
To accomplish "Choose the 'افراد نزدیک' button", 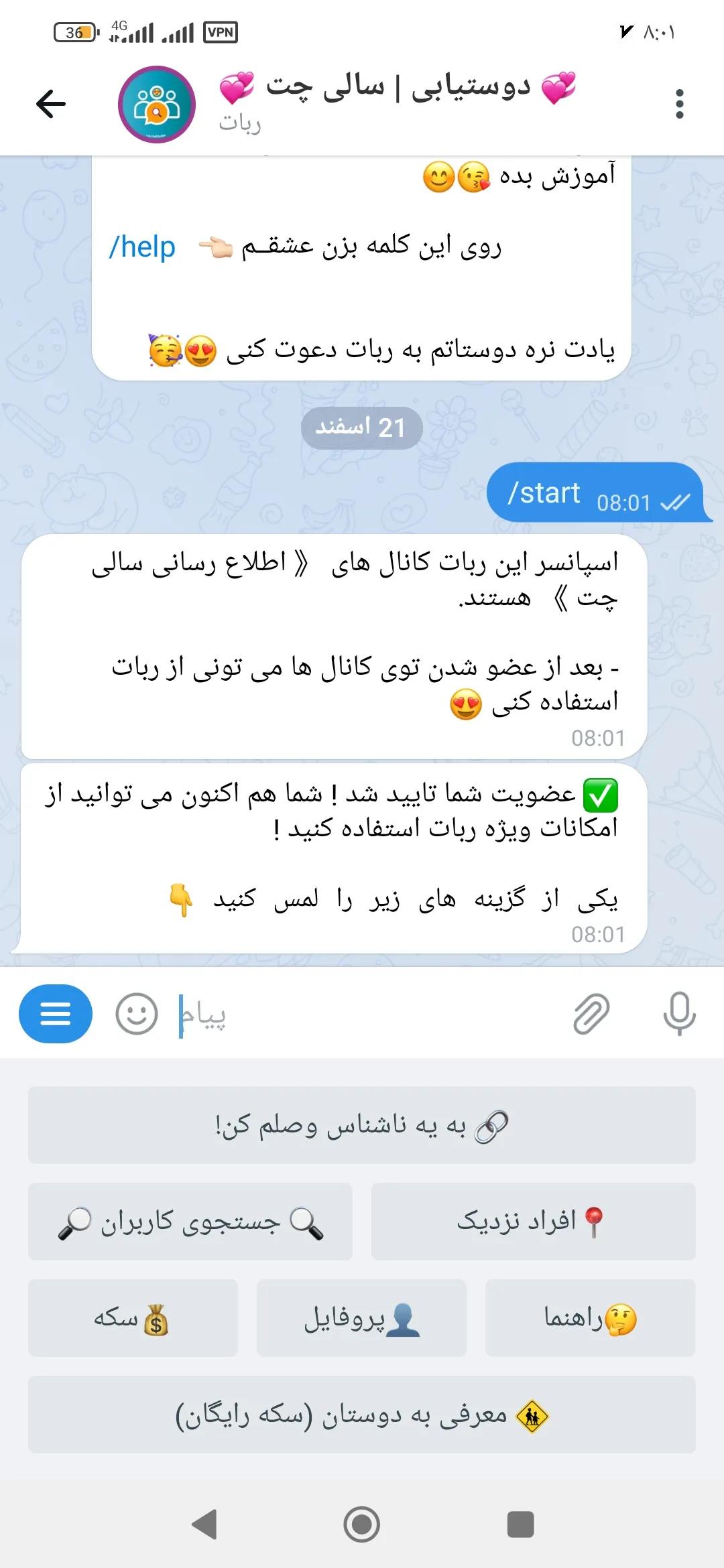I will click(533, 1222).
